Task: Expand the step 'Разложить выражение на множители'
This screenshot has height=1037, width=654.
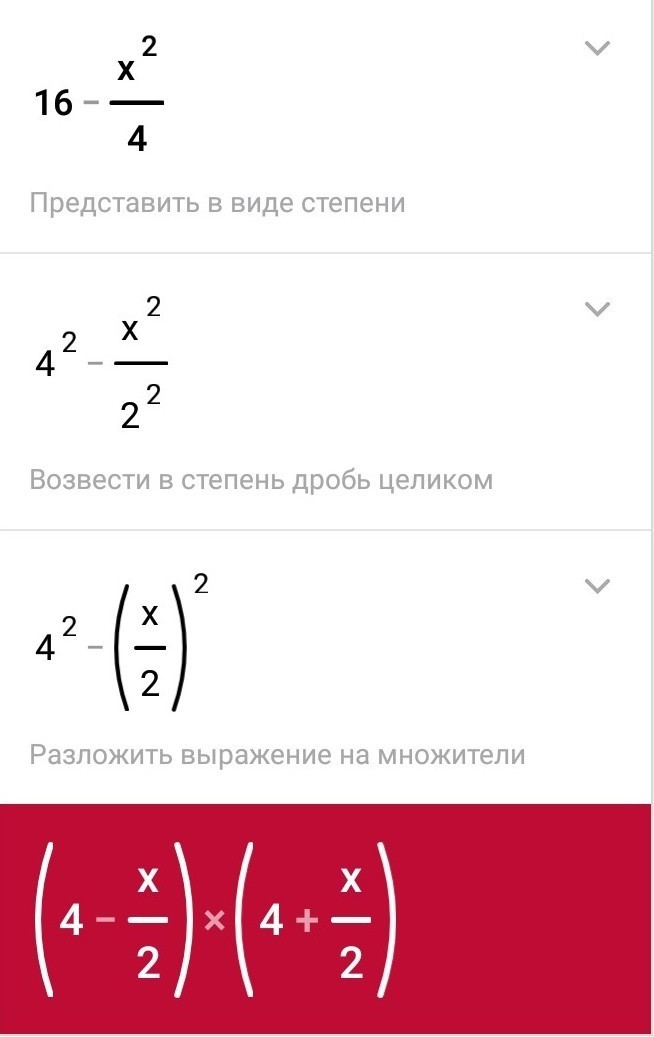Action: click(596, 586)
